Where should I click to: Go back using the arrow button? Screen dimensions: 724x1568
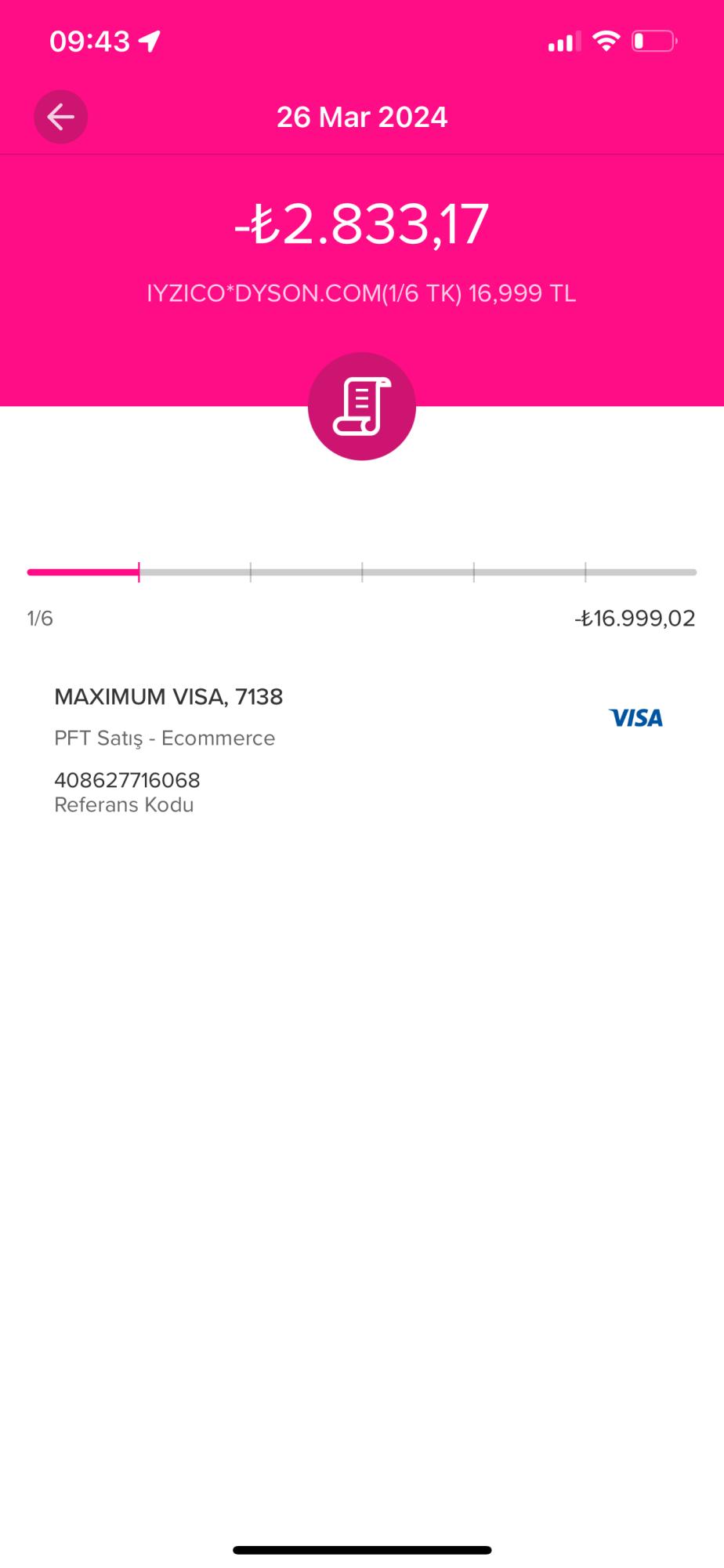60,117
